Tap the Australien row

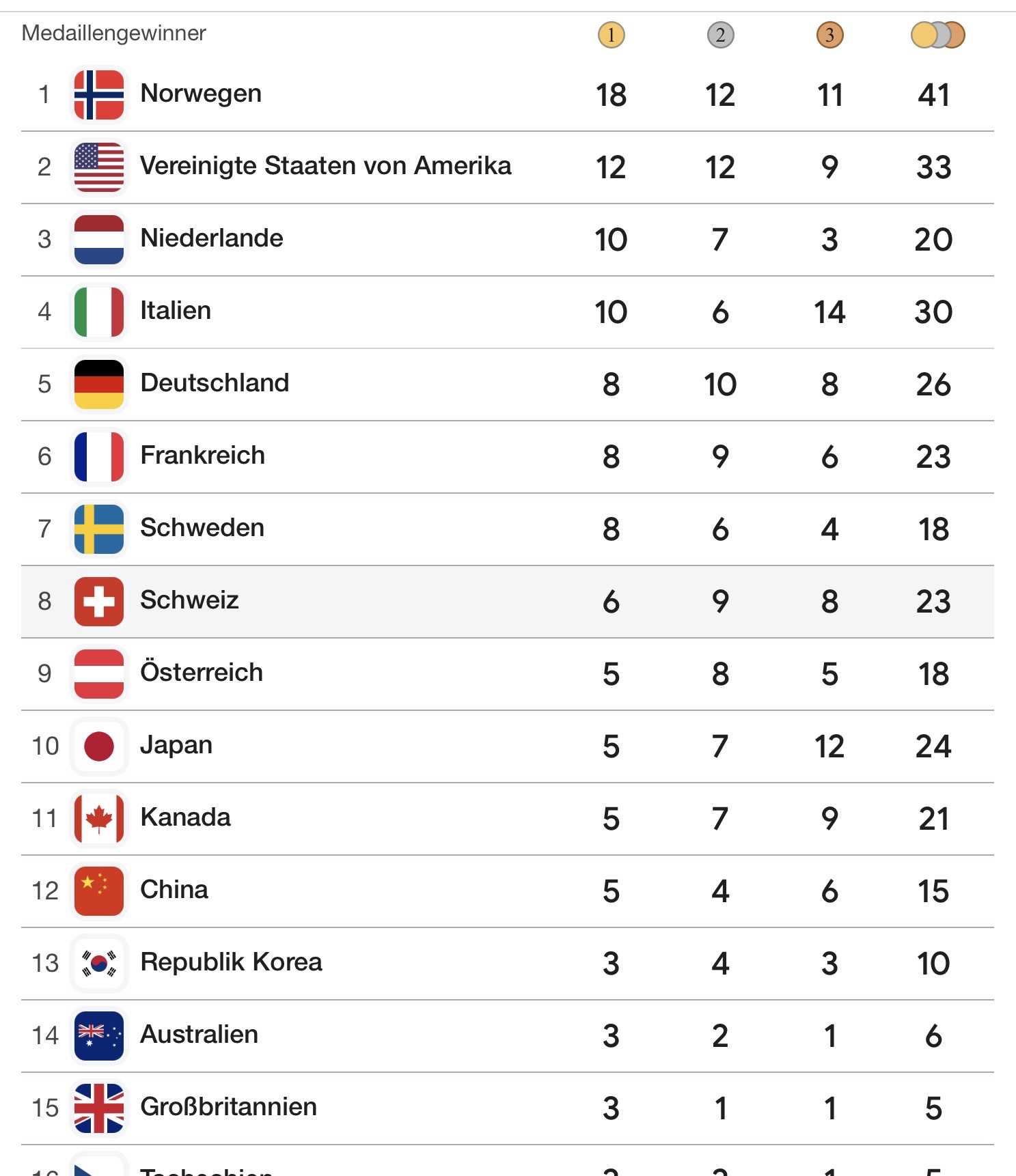tap(199, 1035)
